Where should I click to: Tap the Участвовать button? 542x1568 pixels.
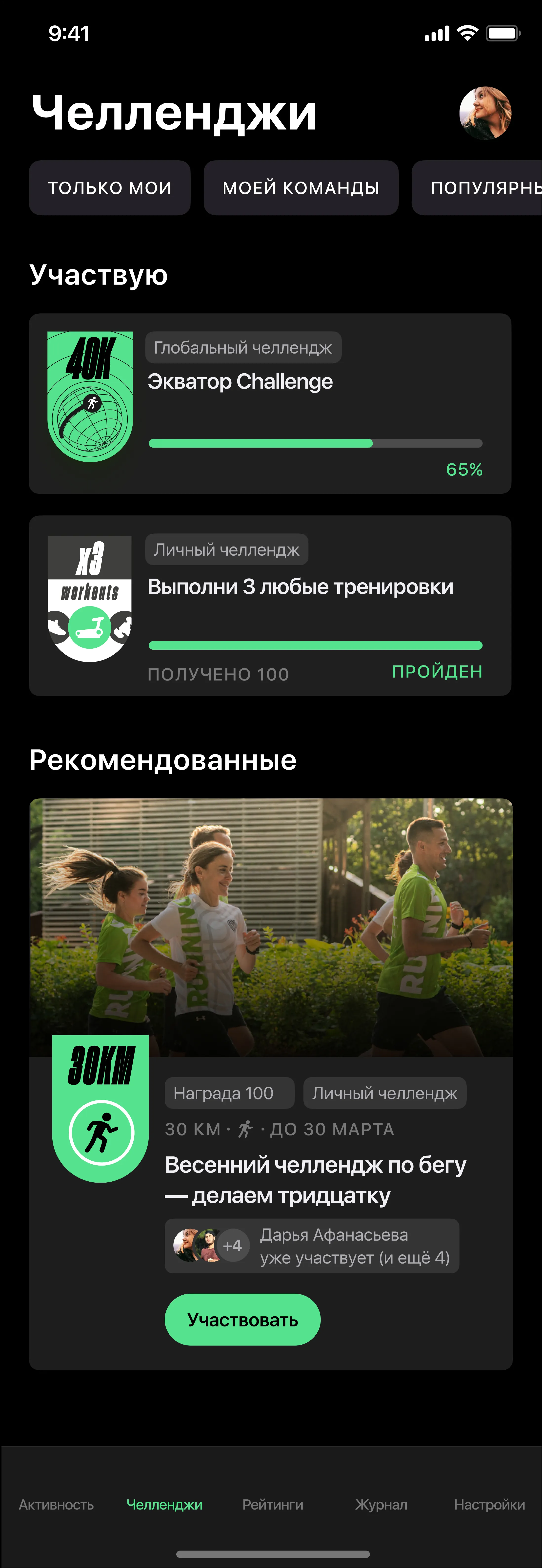click(242, 1319)
